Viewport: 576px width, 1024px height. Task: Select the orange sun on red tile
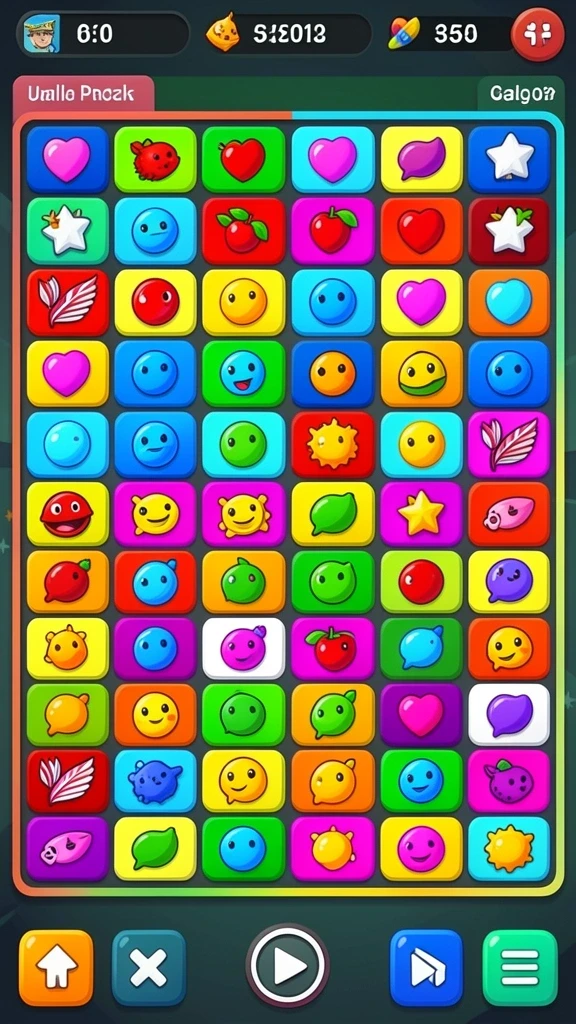(332, 443)
